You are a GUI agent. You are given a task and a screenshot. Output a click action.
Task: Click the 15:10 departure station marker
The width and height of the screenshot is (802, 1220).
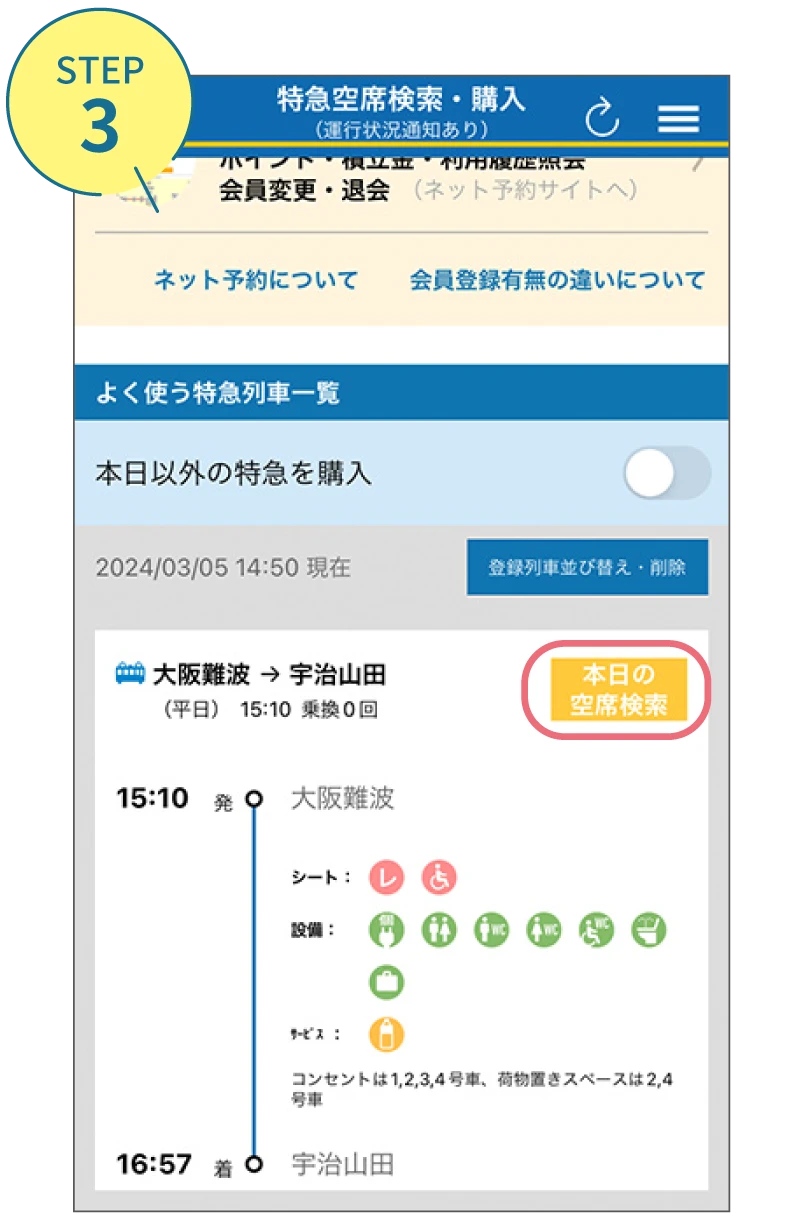pos(253,798)
